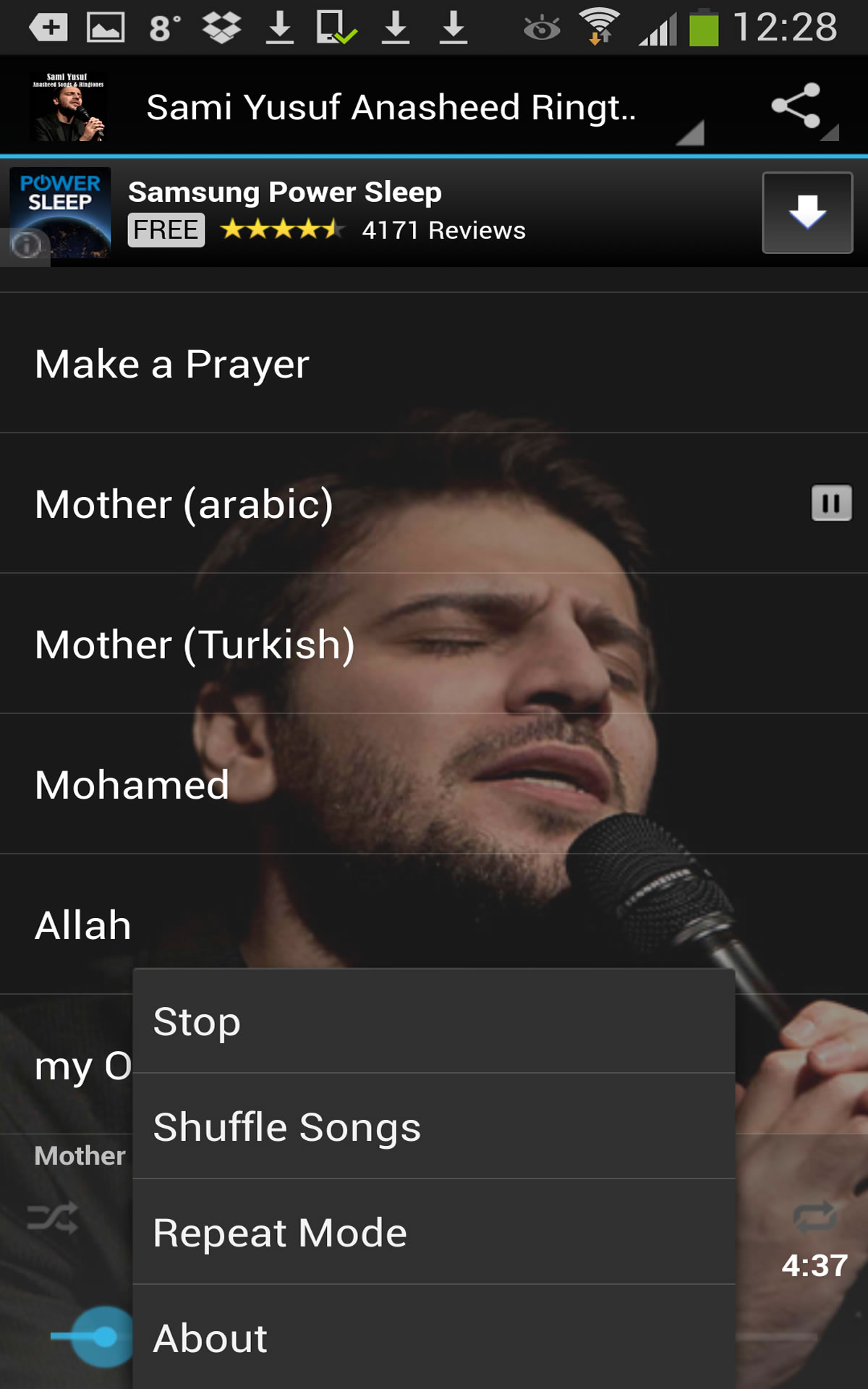The image size is (868, 1389).
Task: Tap the ad info (i) icon
Action: tap(27, 246)
